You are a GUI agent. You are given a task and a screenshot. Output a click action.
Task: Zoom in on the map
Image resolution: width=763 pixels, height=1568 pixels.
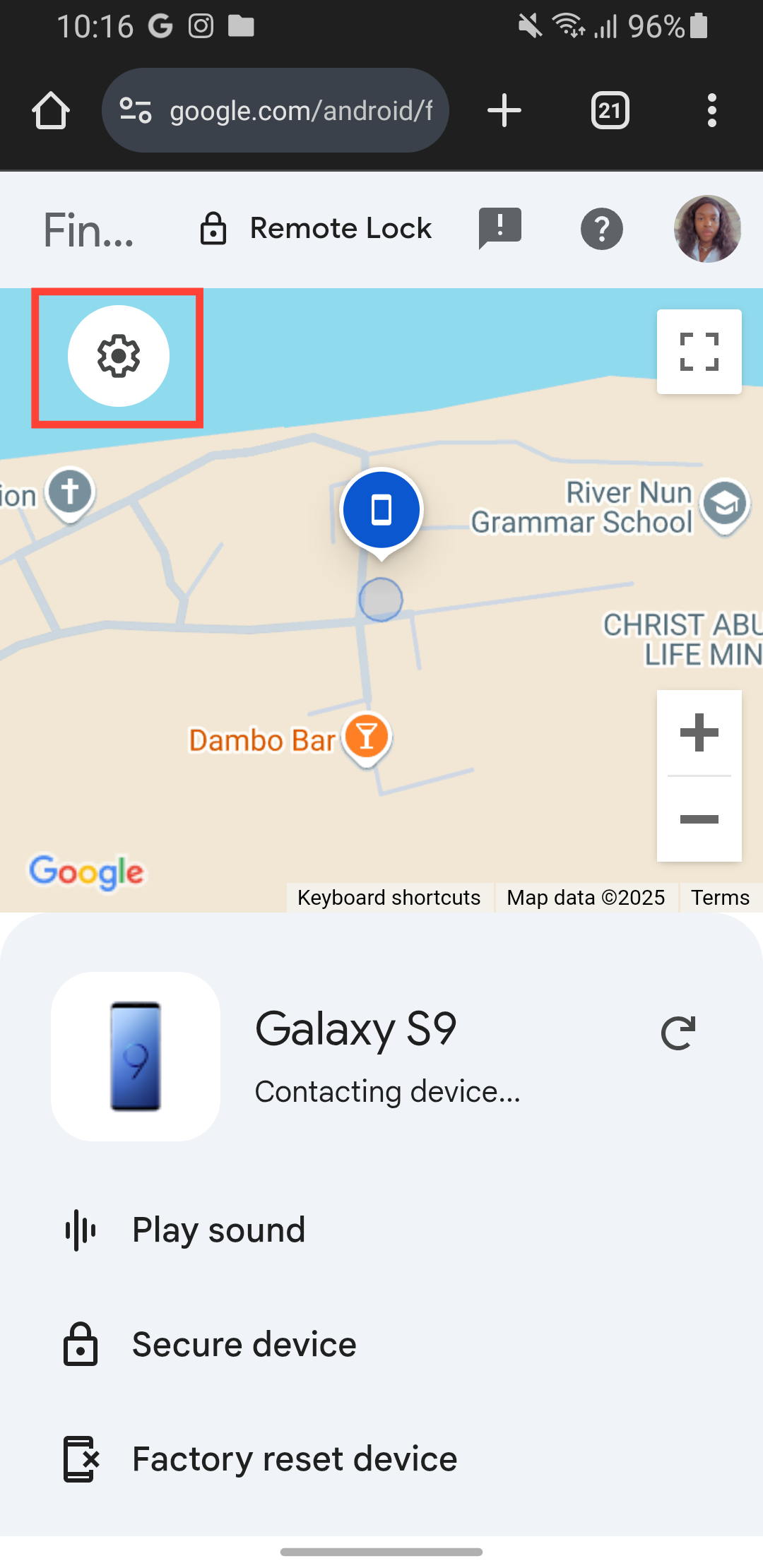click(699, 732)
